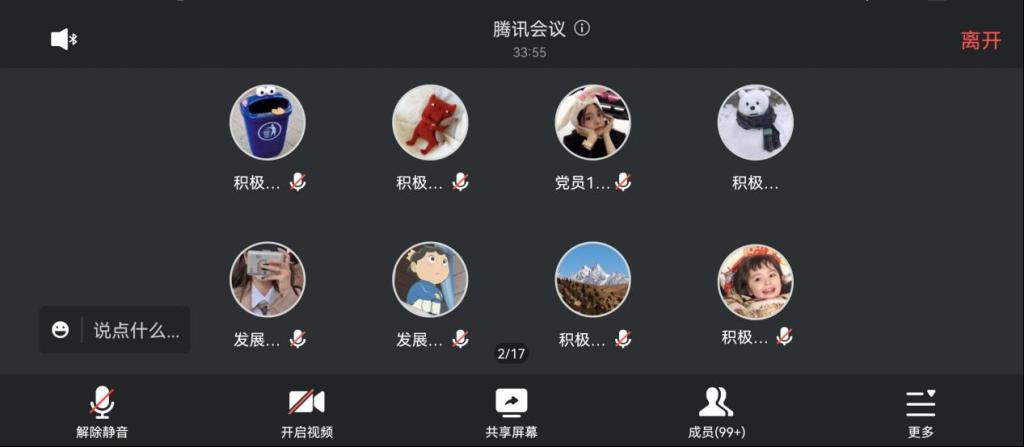Turn on camera with 开启视频
This screenshot has width=1024, height=447.
click(307, 412)
